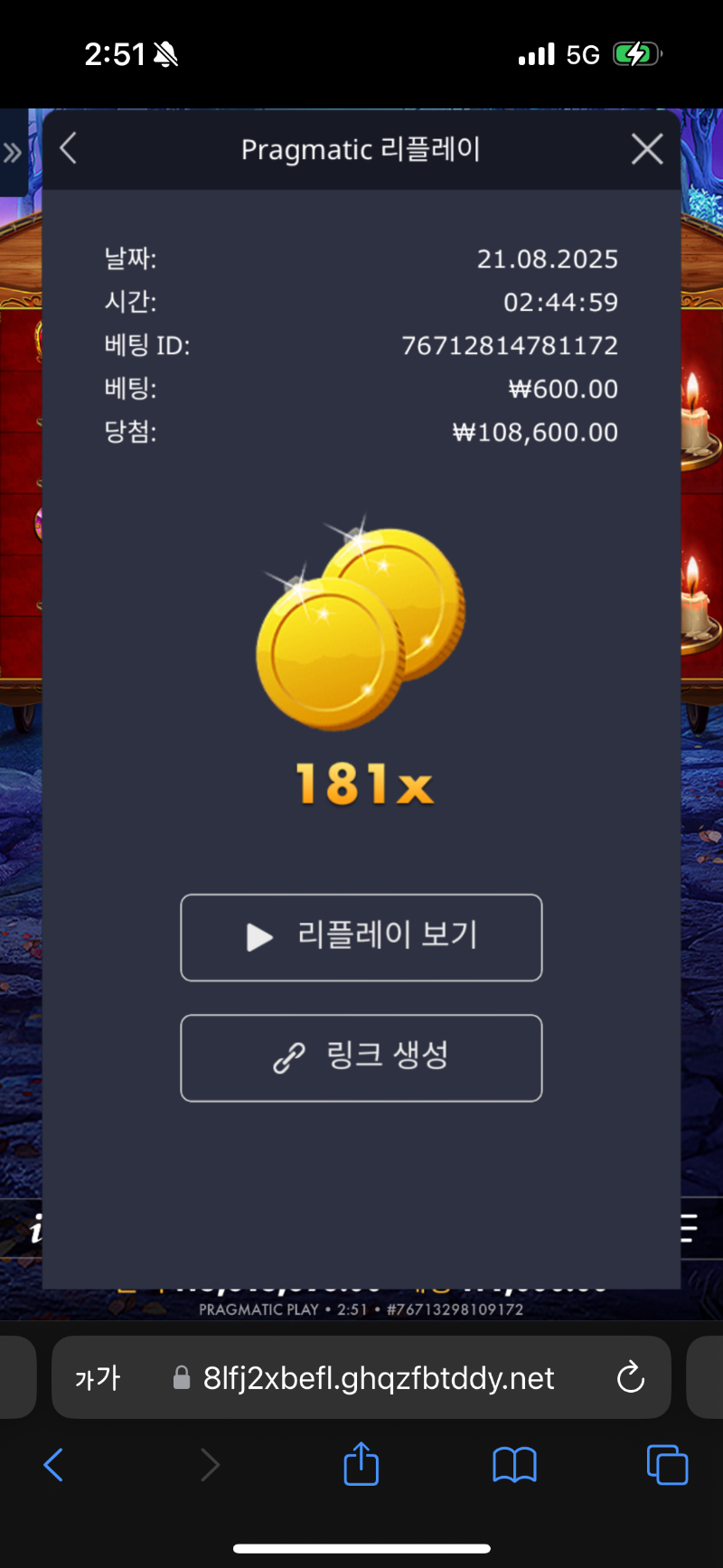Tap the address bar URL field

click(x=380, y=1378)
